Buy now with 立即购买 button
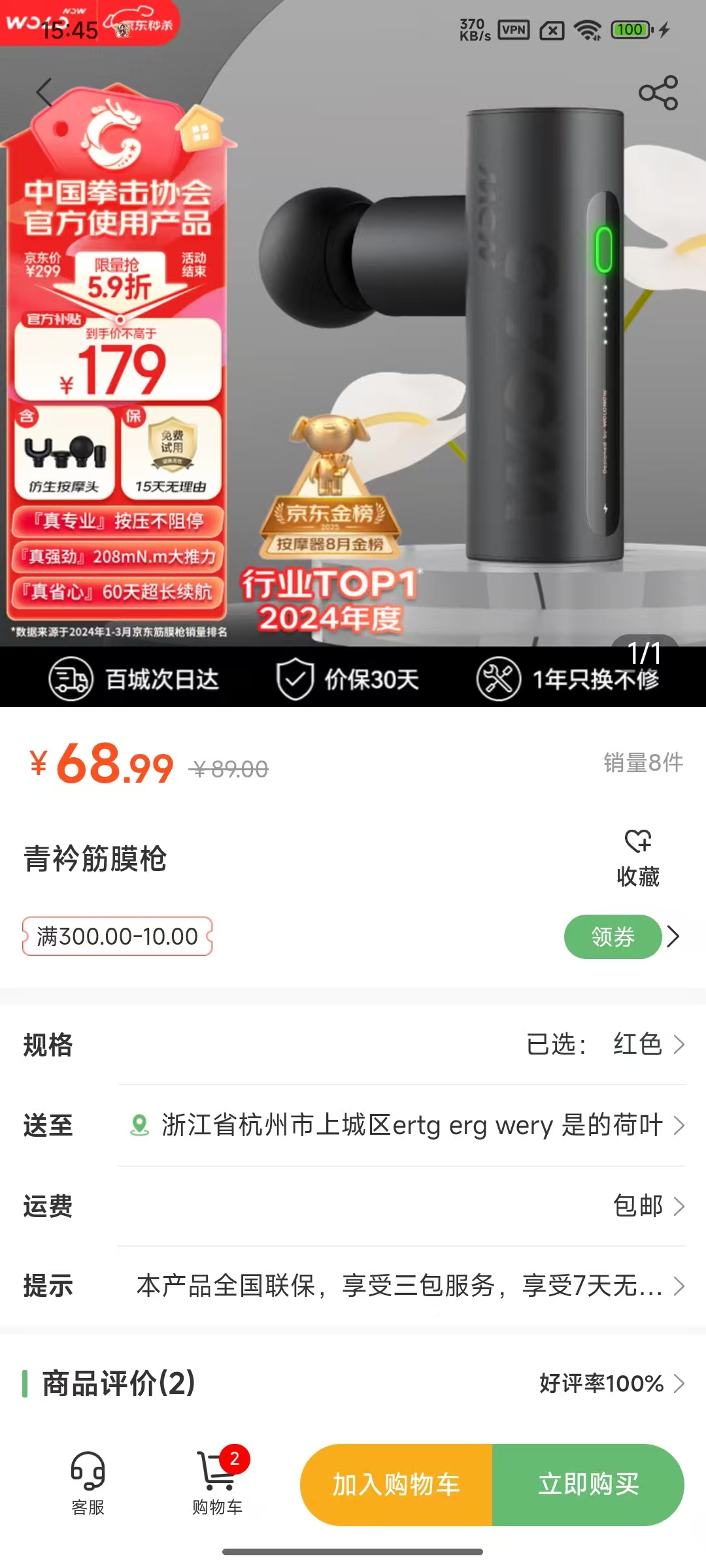 click(x=588, y=1484)
